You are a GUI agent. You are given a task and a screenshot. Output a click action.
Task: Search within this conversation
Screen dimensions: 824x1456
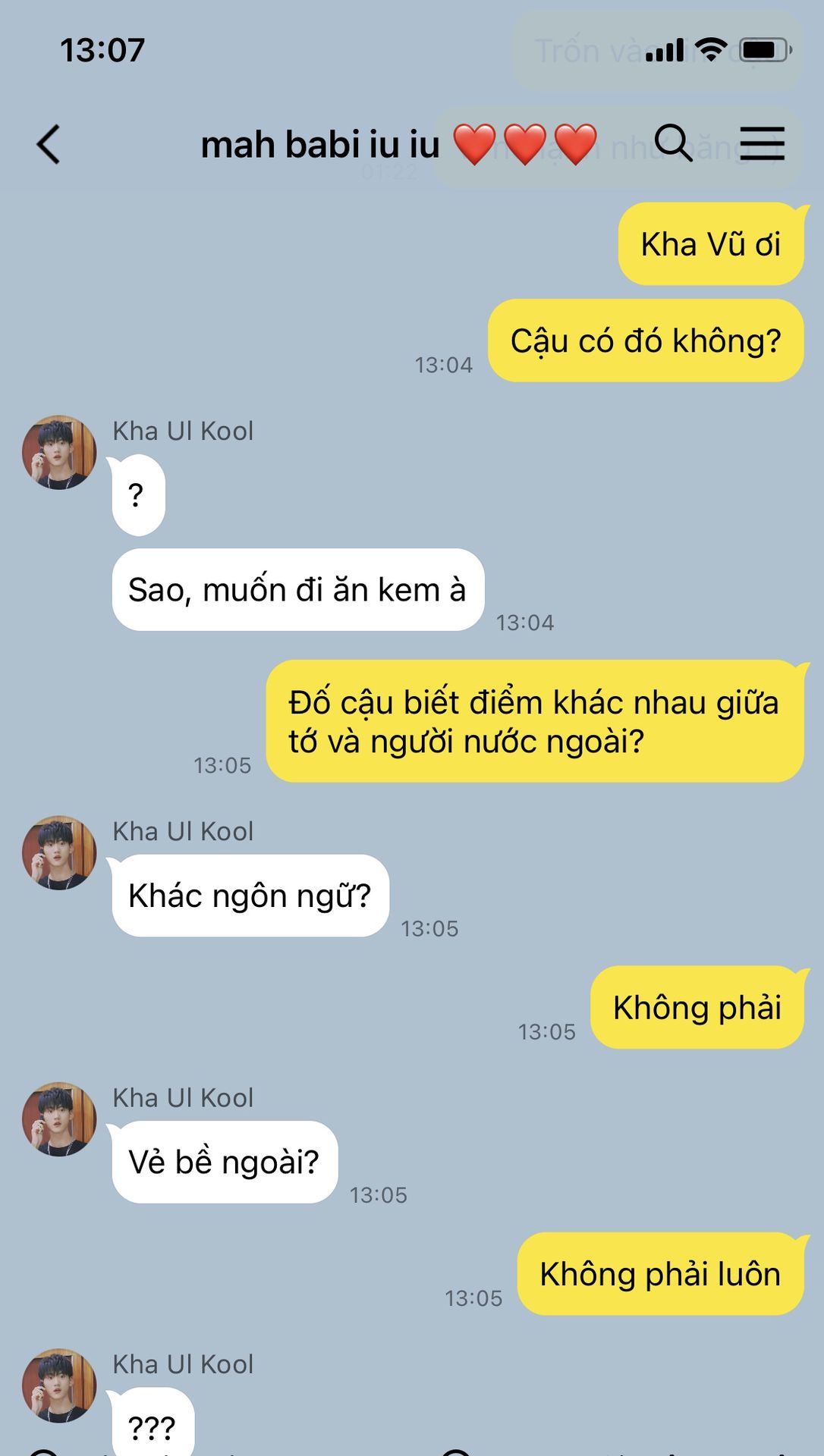(672, 143)
